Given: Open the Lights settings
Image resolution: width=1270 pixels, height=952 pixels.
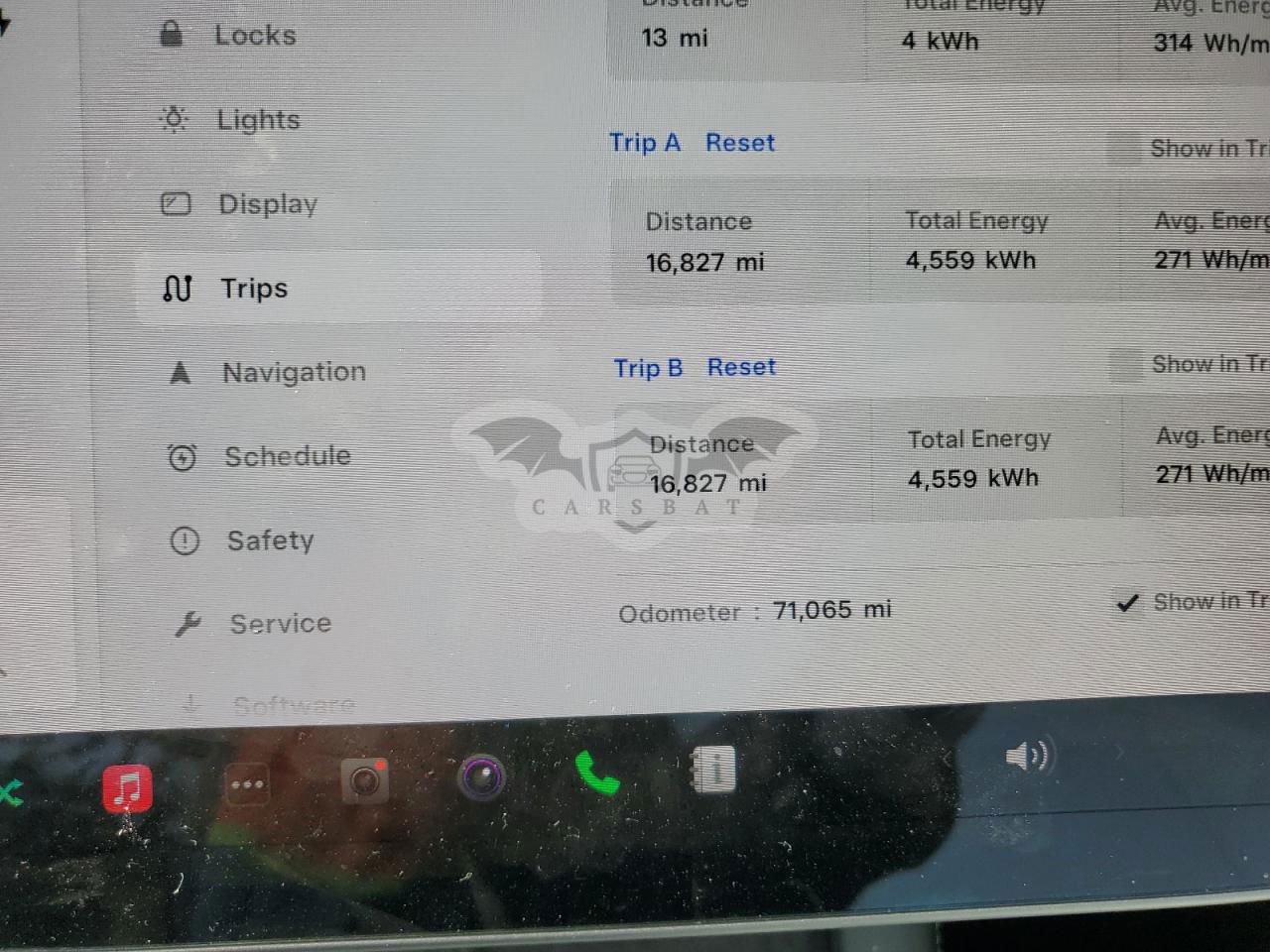Looking at the screenshot, I should 256,120.
